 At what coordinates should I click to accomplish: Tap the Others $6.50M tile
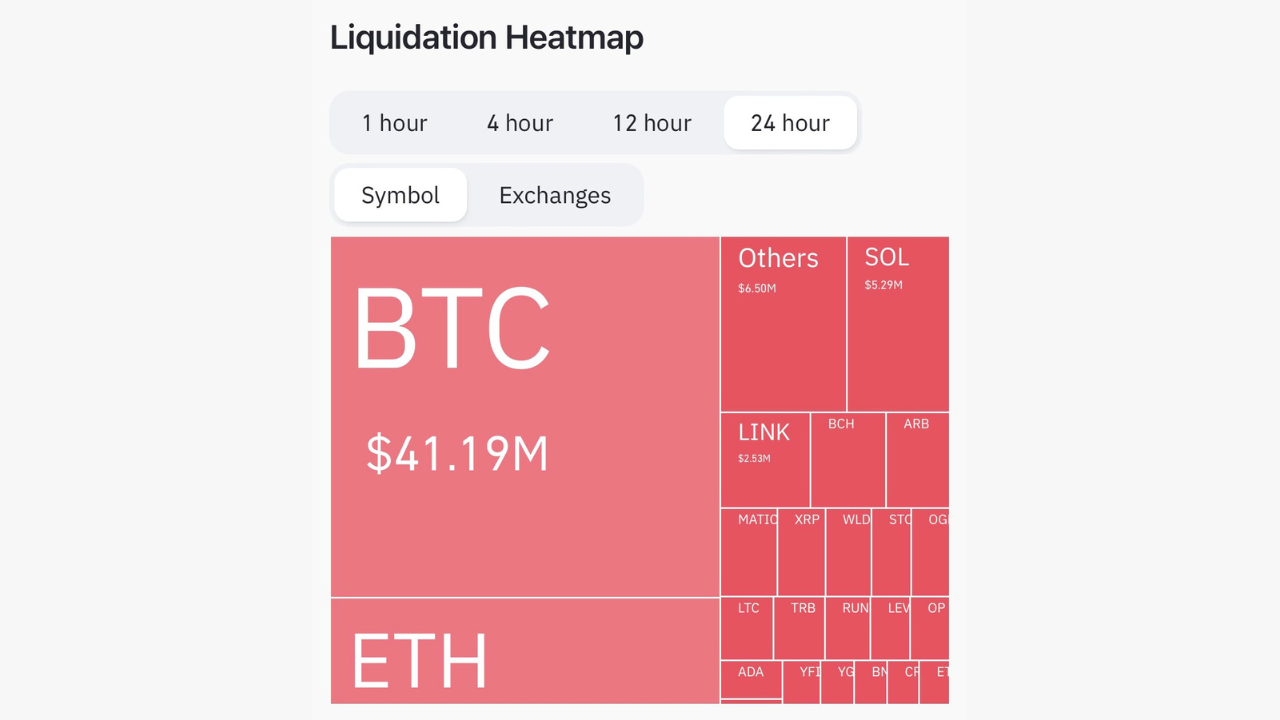pyautogui.click(x=783, y=324)
